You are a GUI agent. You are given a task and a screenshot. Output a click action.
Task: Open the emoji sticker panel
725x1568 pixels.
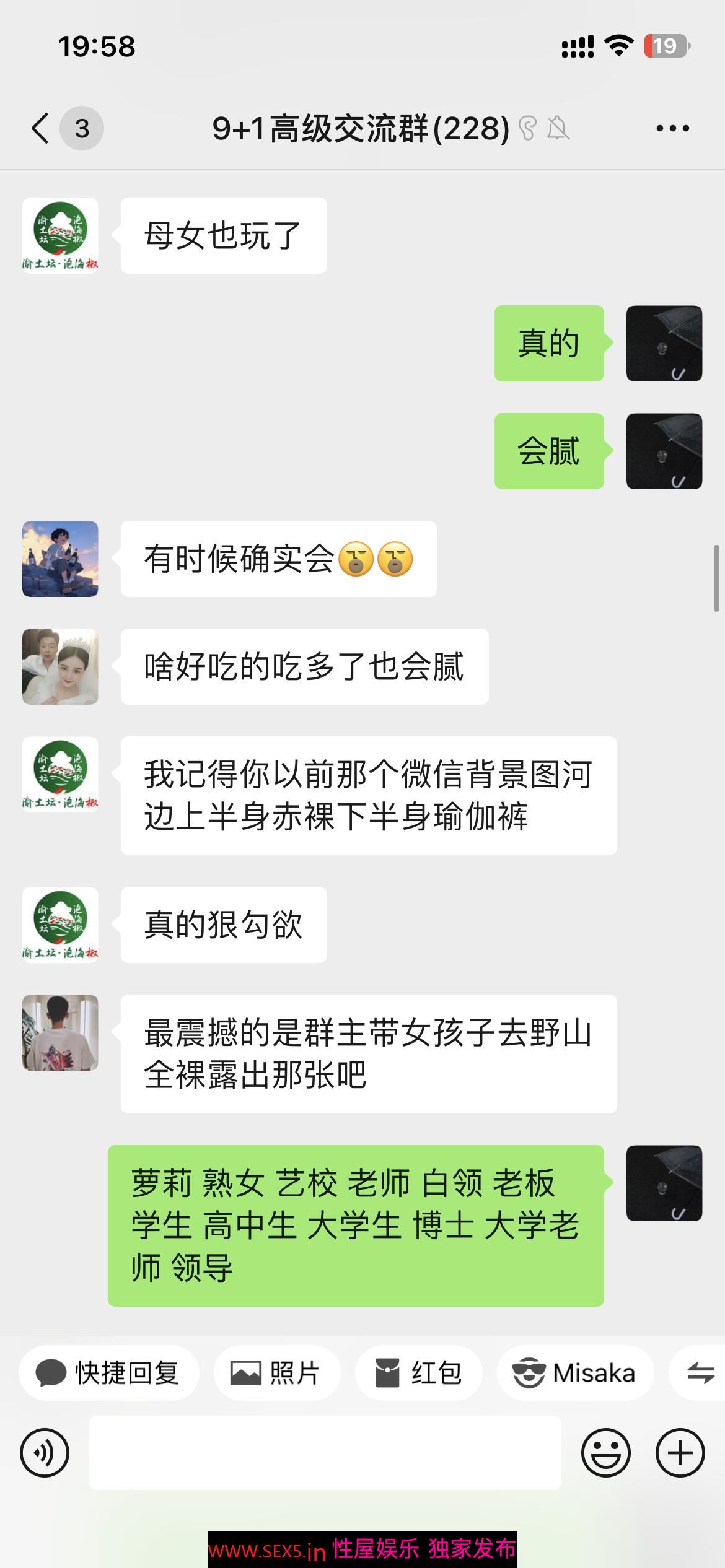click(605, 1452)
